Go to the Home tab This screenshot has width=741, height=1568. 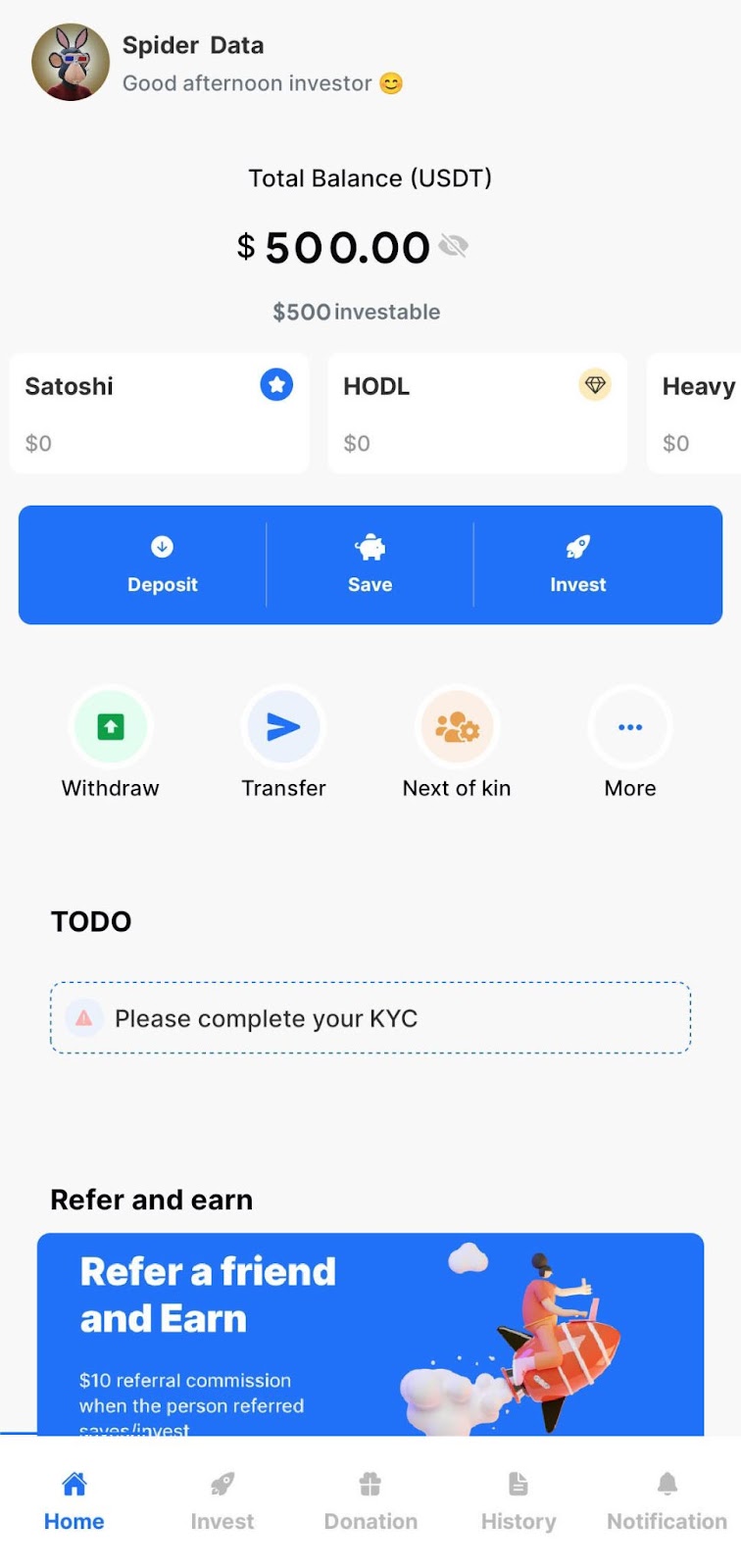point(74,1501)
